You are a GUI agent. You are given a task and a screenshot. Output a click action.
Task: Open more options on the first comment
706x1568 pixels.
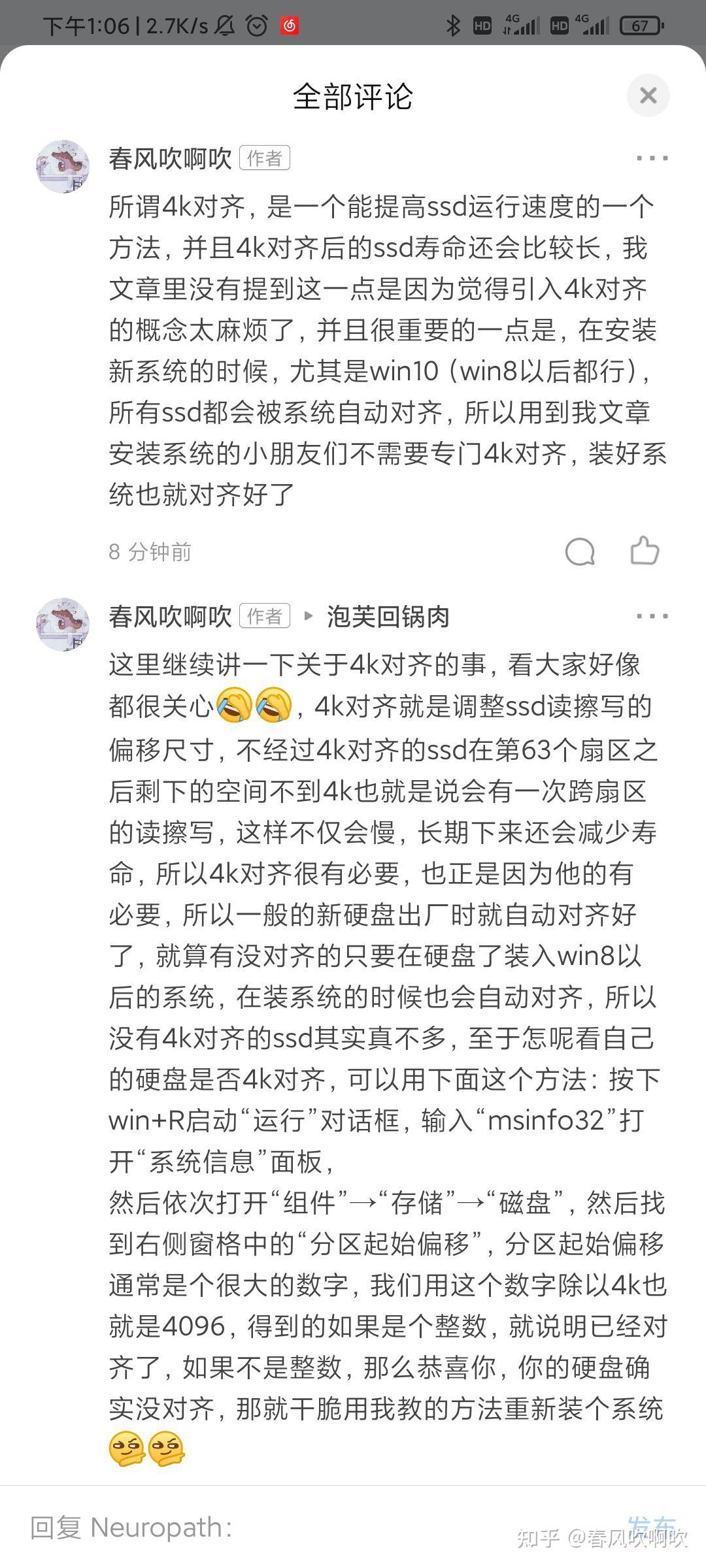(652, 158)
